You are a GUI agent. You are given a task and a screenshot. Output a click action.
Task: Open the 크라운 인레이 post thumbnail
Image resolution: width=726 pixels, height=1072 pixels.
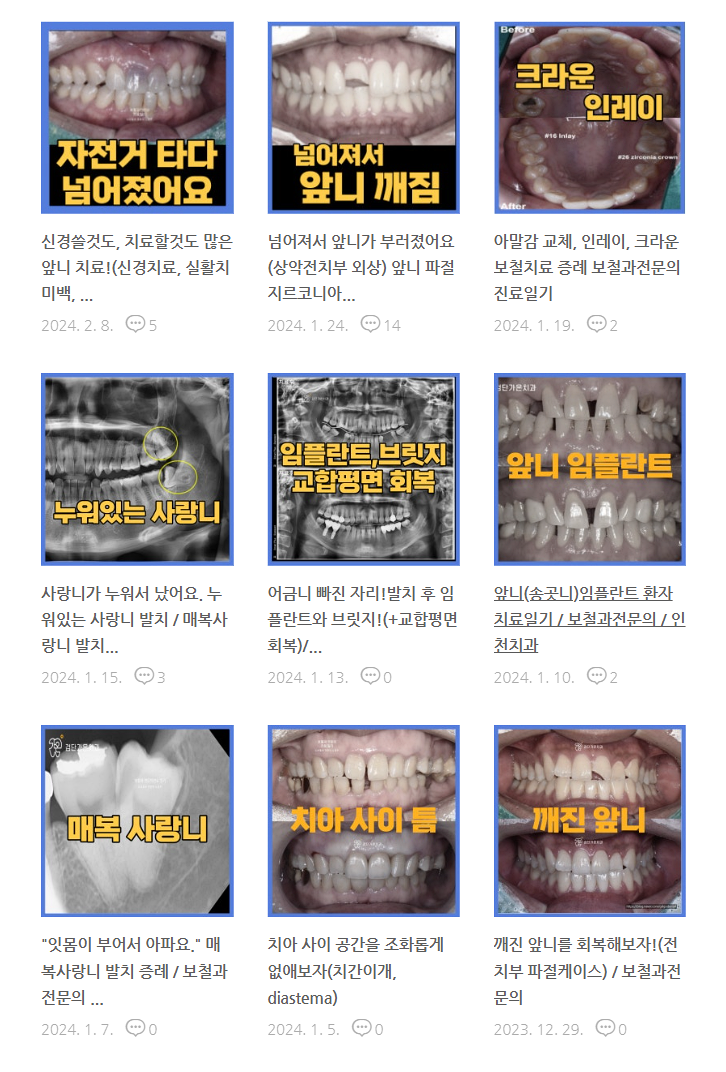pyautogui.click(x=590, y=118)
